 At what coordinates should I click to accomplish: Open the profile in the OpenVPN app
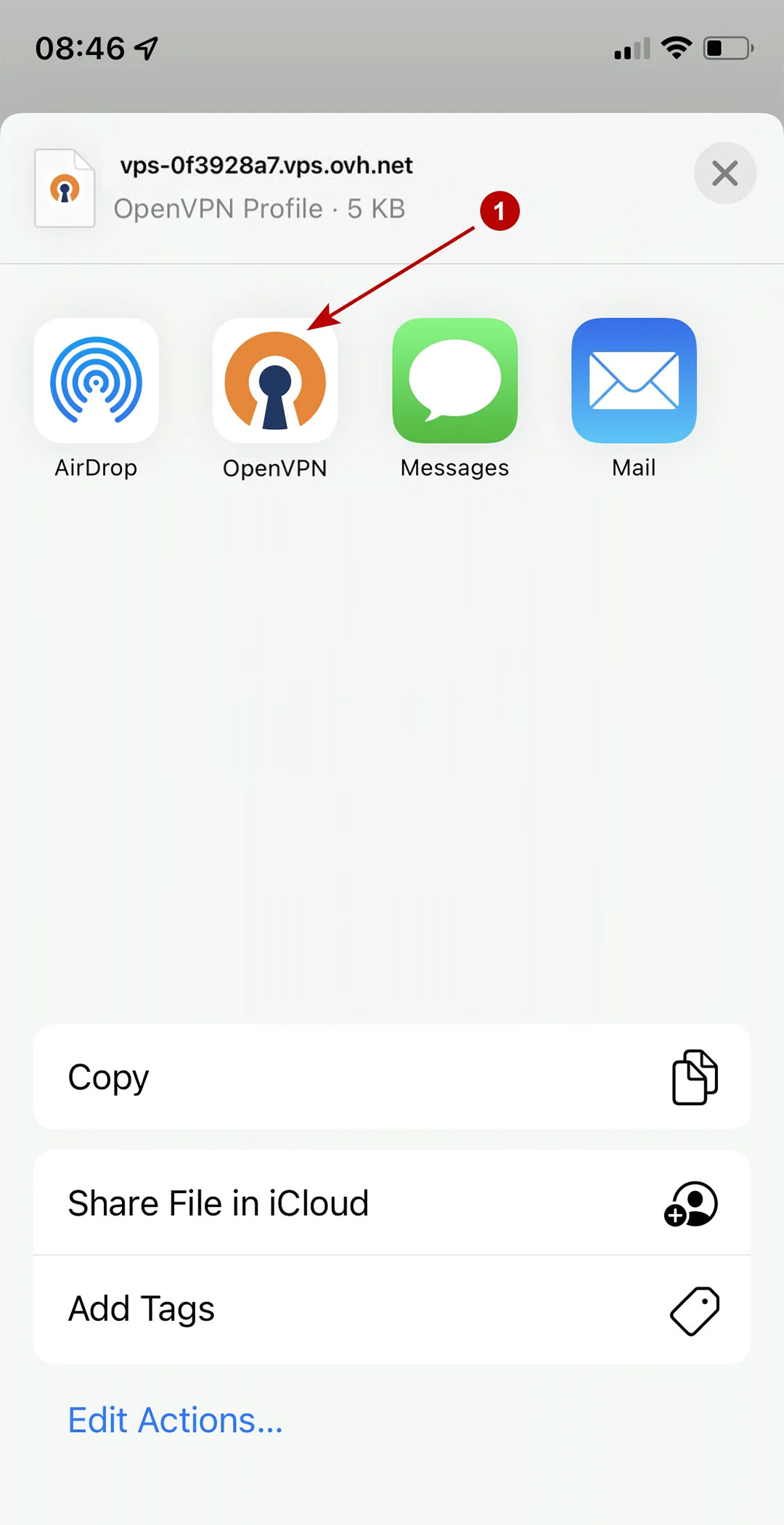(x=274, y=383)
